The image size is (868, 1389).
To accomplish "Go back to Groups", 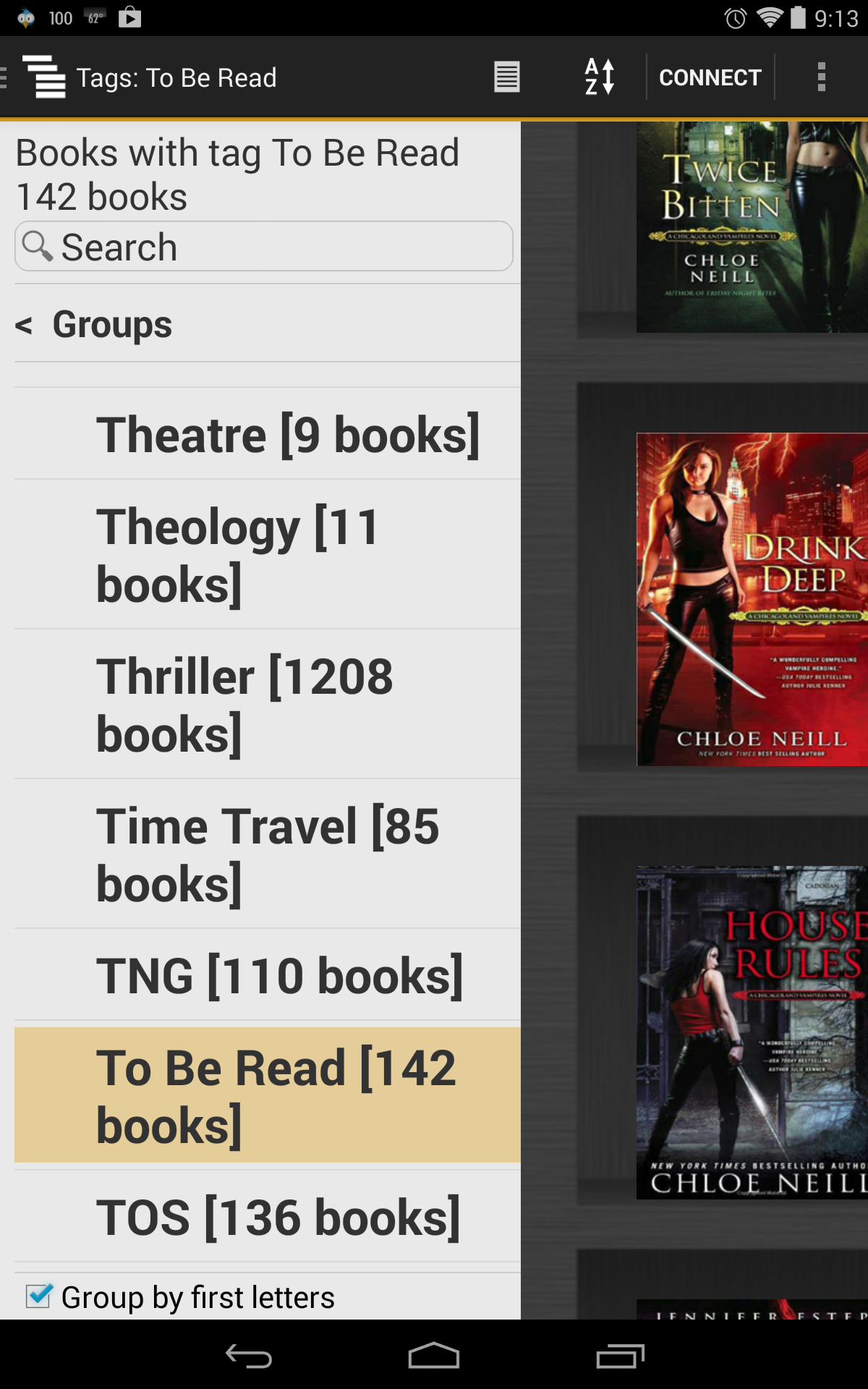I will click(x=94, y=324).
